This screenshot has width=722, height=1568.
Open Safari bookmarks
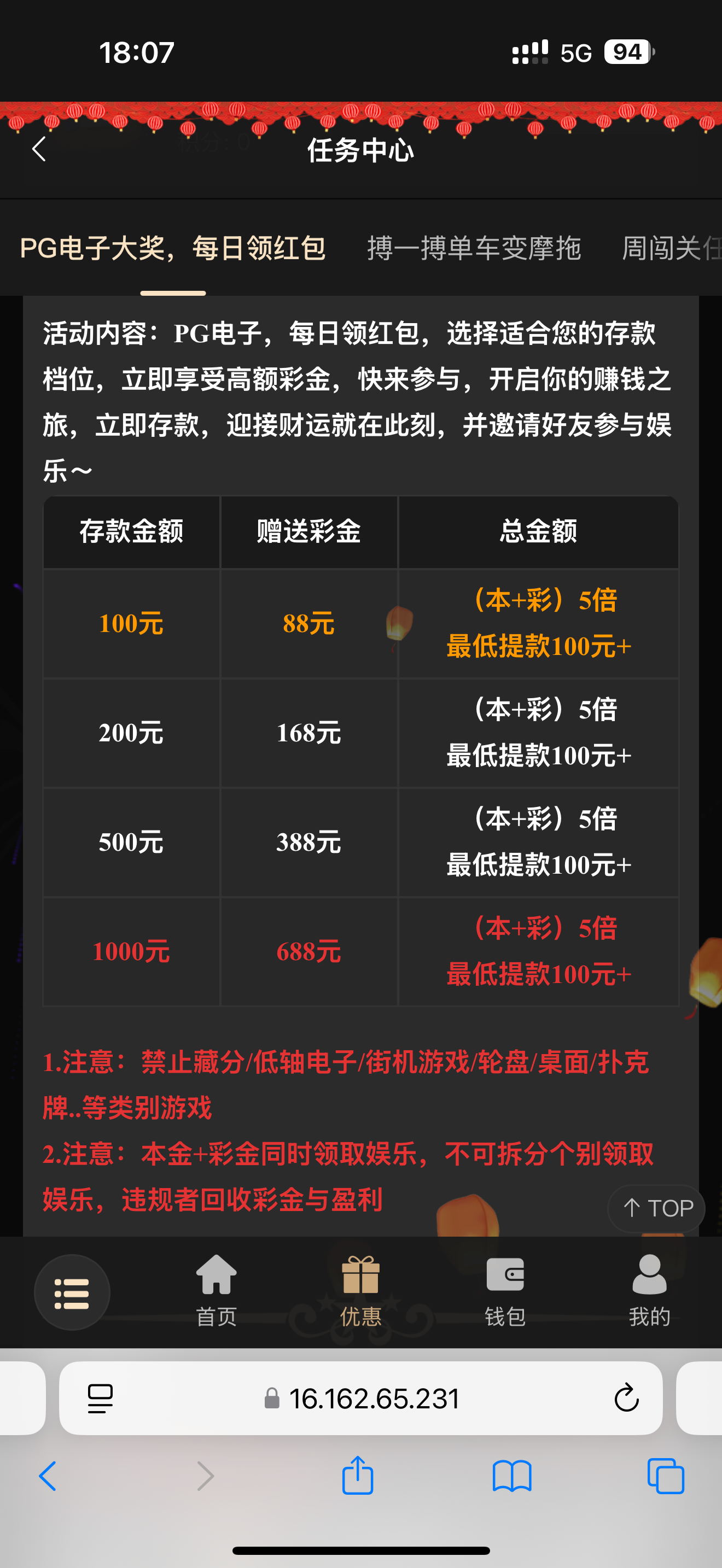(511, 1476)
